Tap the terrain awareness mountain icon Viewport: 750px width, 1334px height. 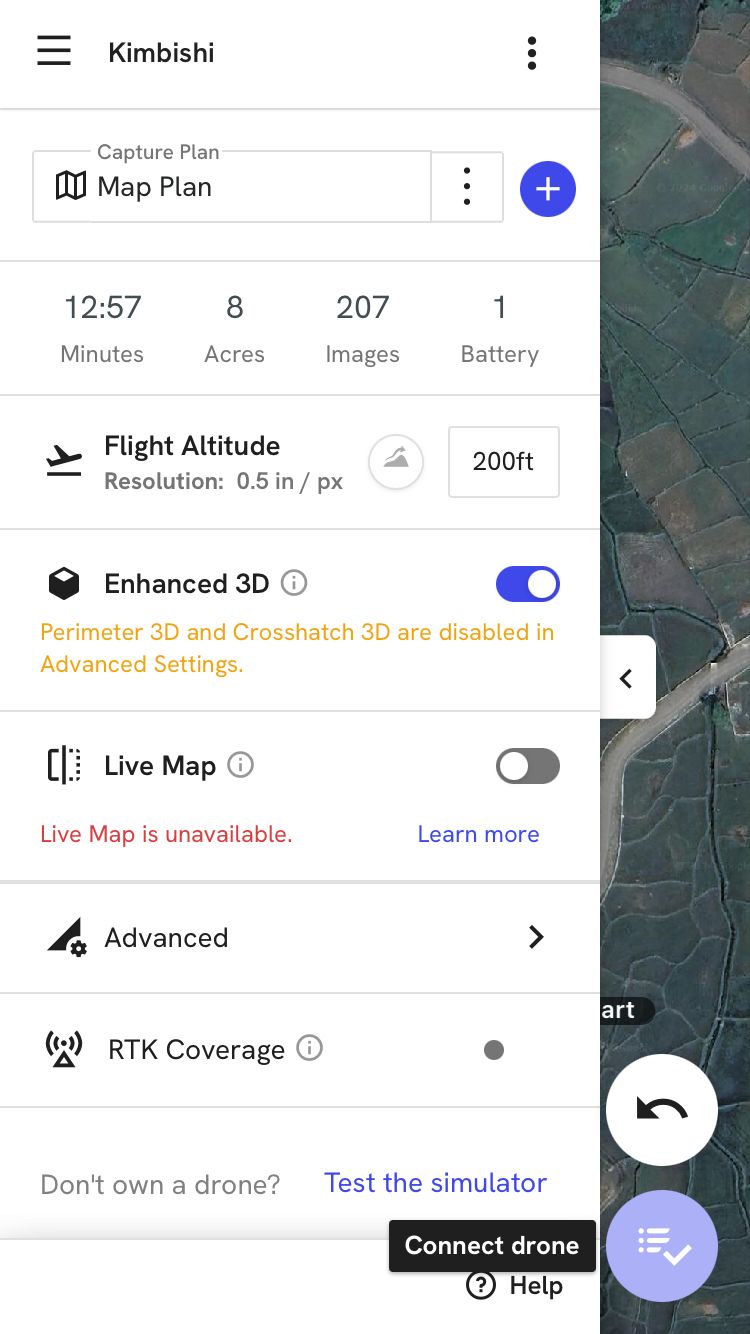[396, 462]
